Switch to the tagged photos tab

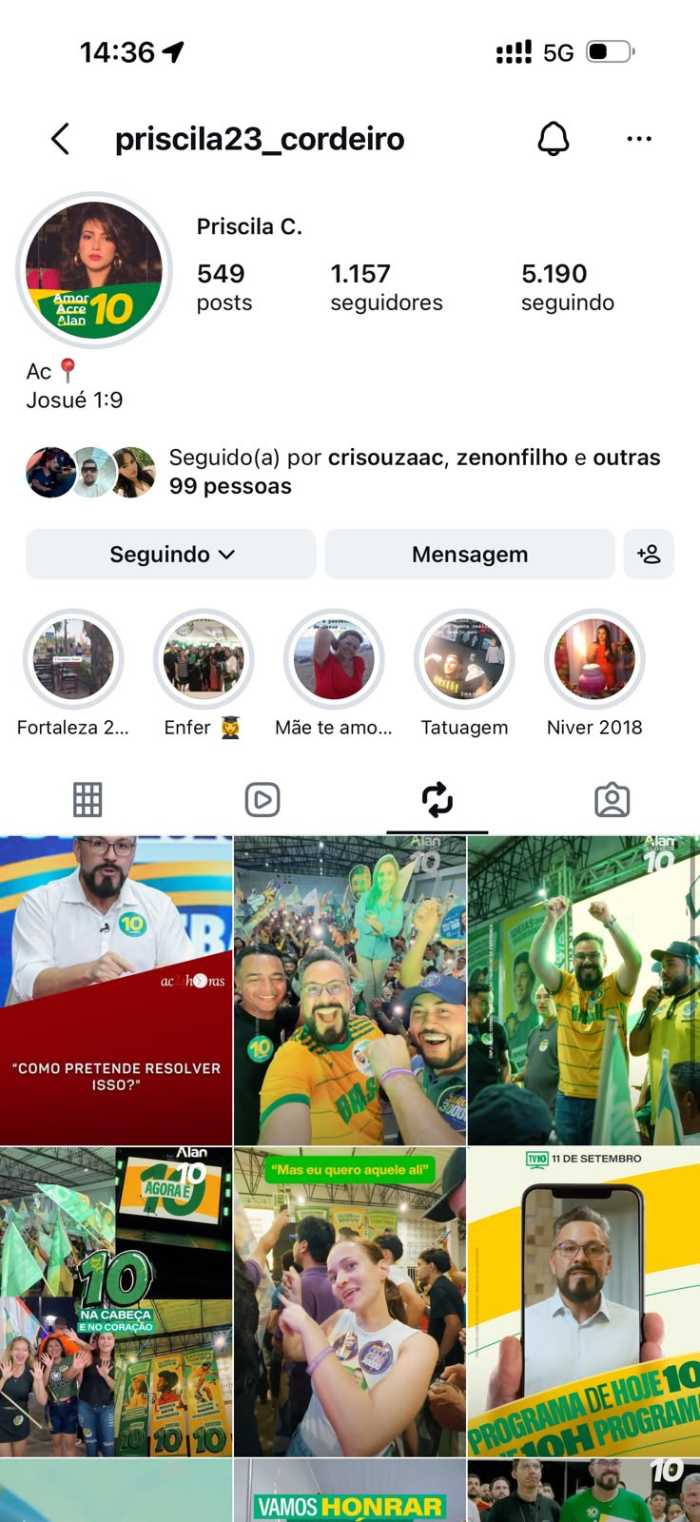click(612, 800)
